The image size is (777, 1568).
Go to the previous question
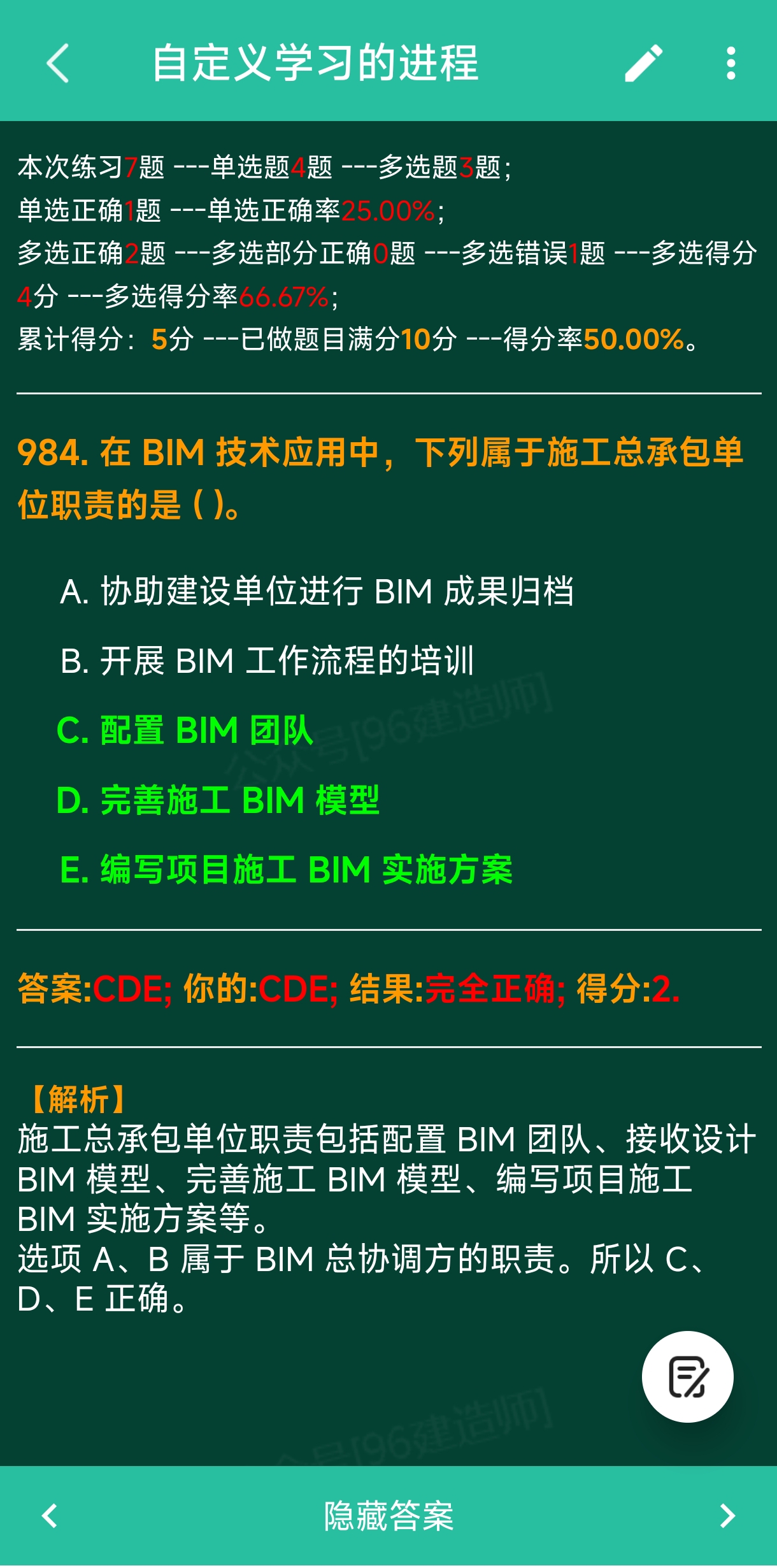(50, 1516)
